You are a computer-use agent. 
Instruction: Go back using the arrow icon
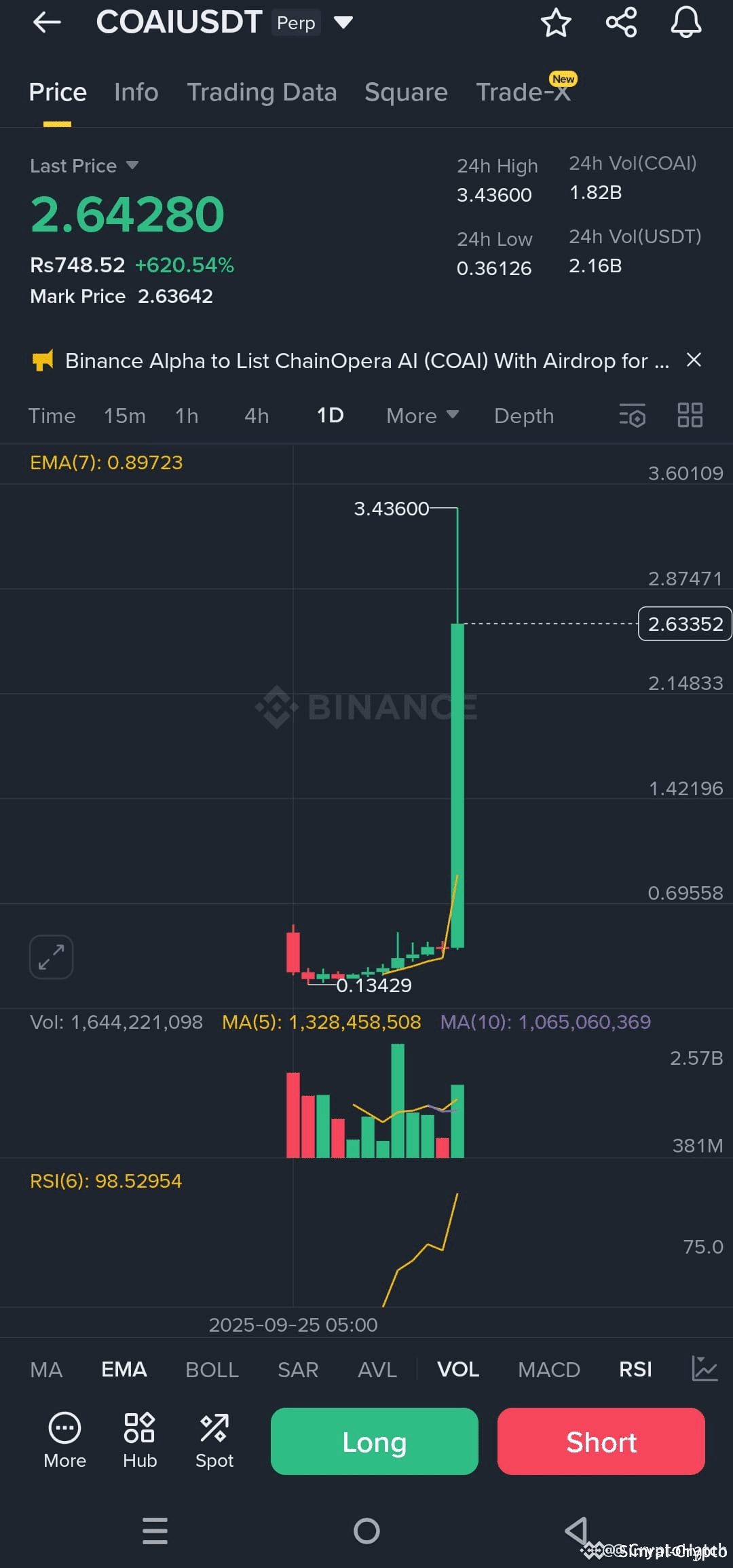tap(47, 23)
